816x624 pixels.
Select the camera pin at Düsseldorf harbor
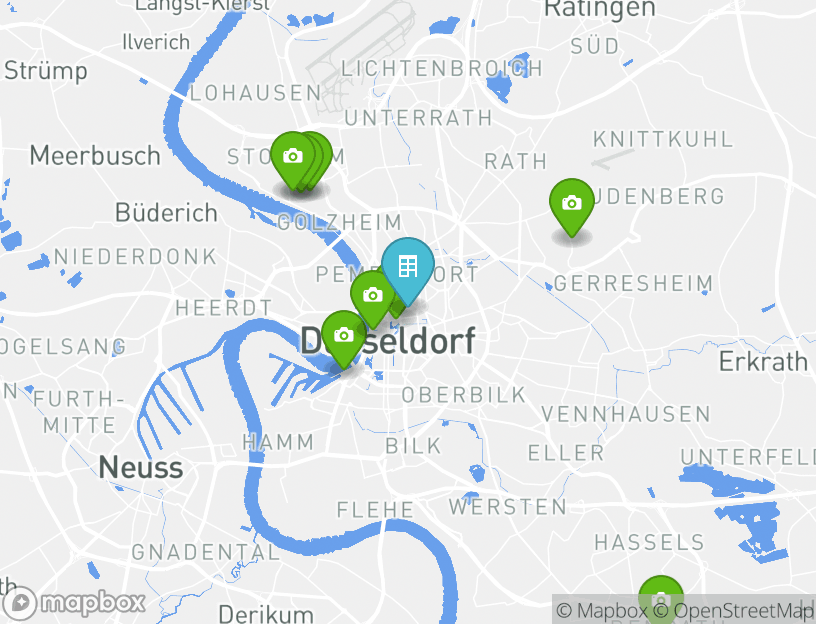point(343,336)
